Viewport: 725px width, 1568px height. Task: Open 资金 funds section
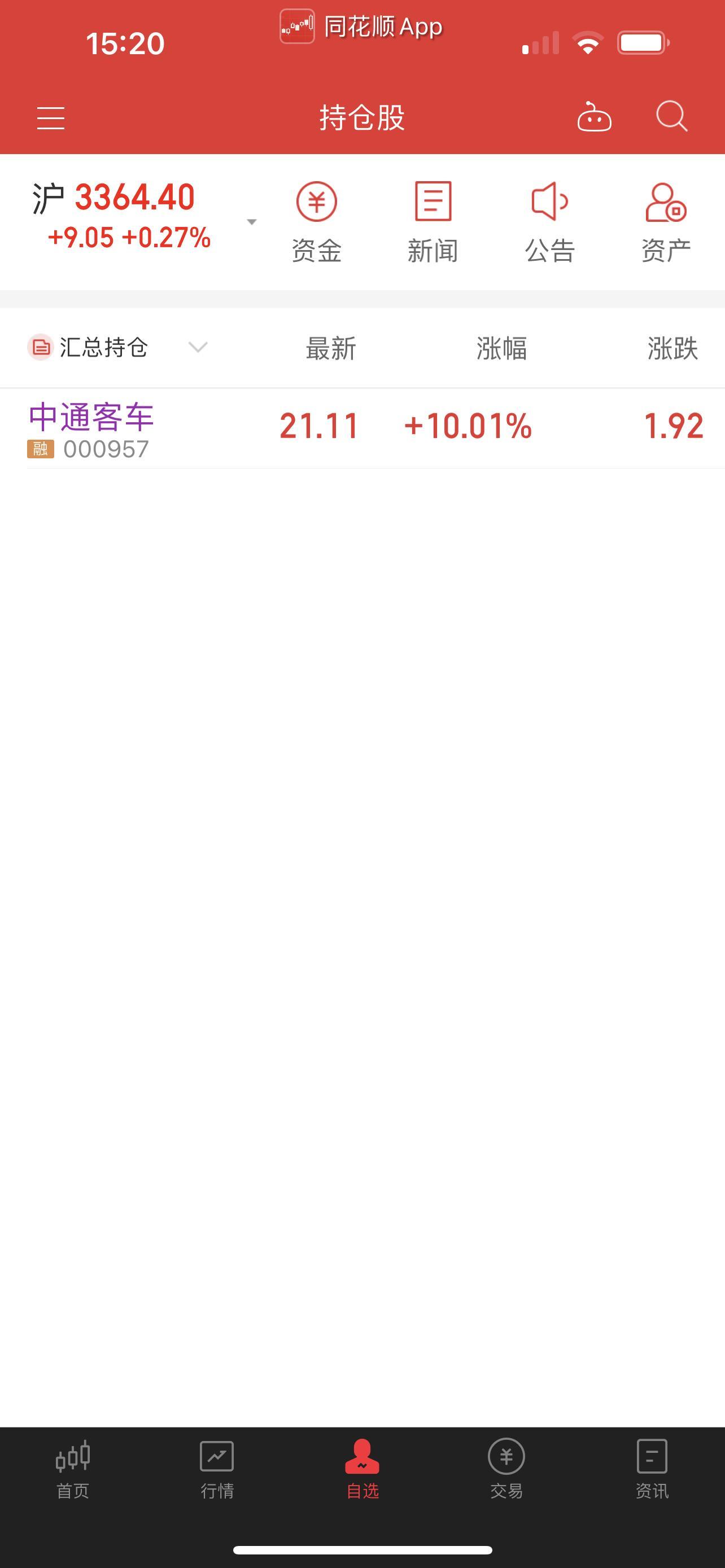pyautogui.click(x=317, y=222)
